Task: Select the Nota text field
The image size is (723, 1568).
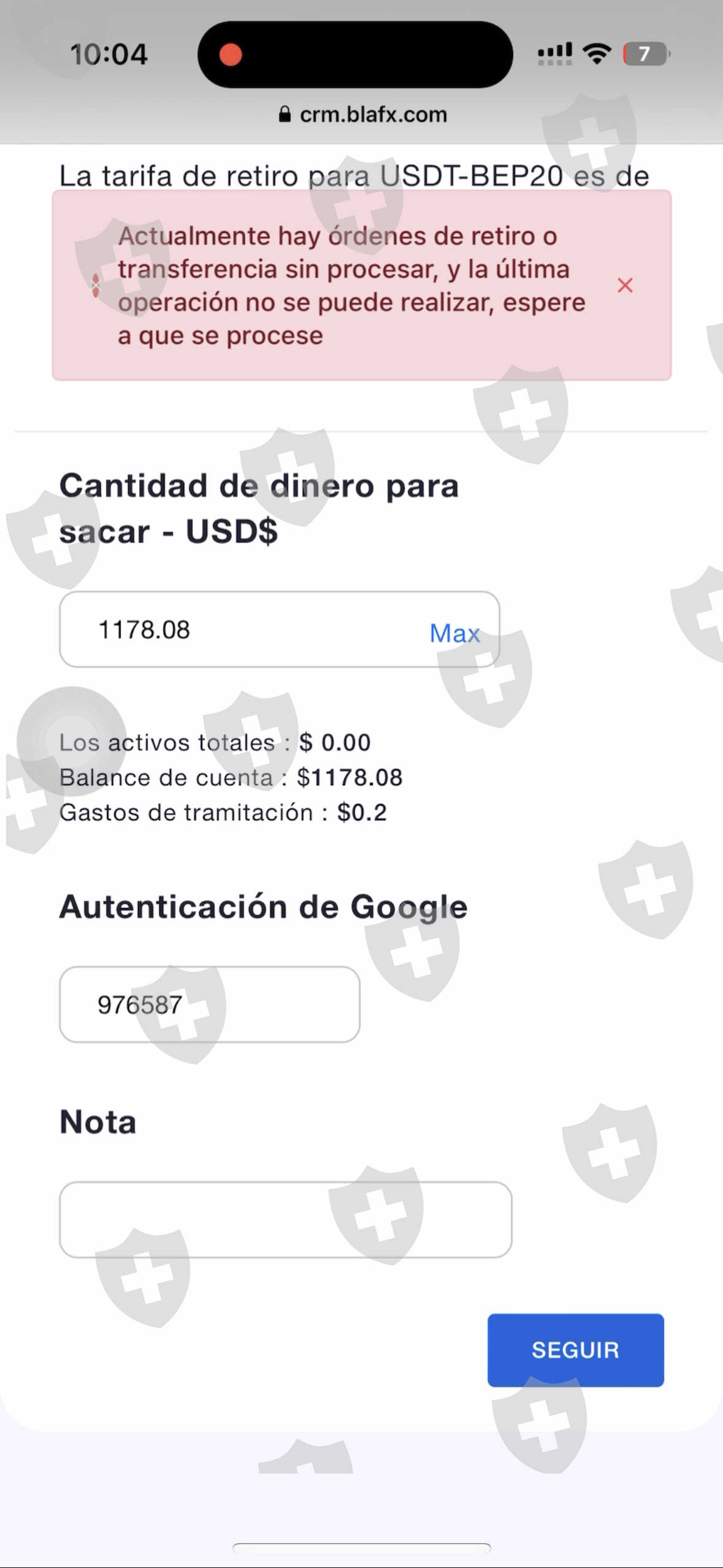Action: tap(285, 1219)
